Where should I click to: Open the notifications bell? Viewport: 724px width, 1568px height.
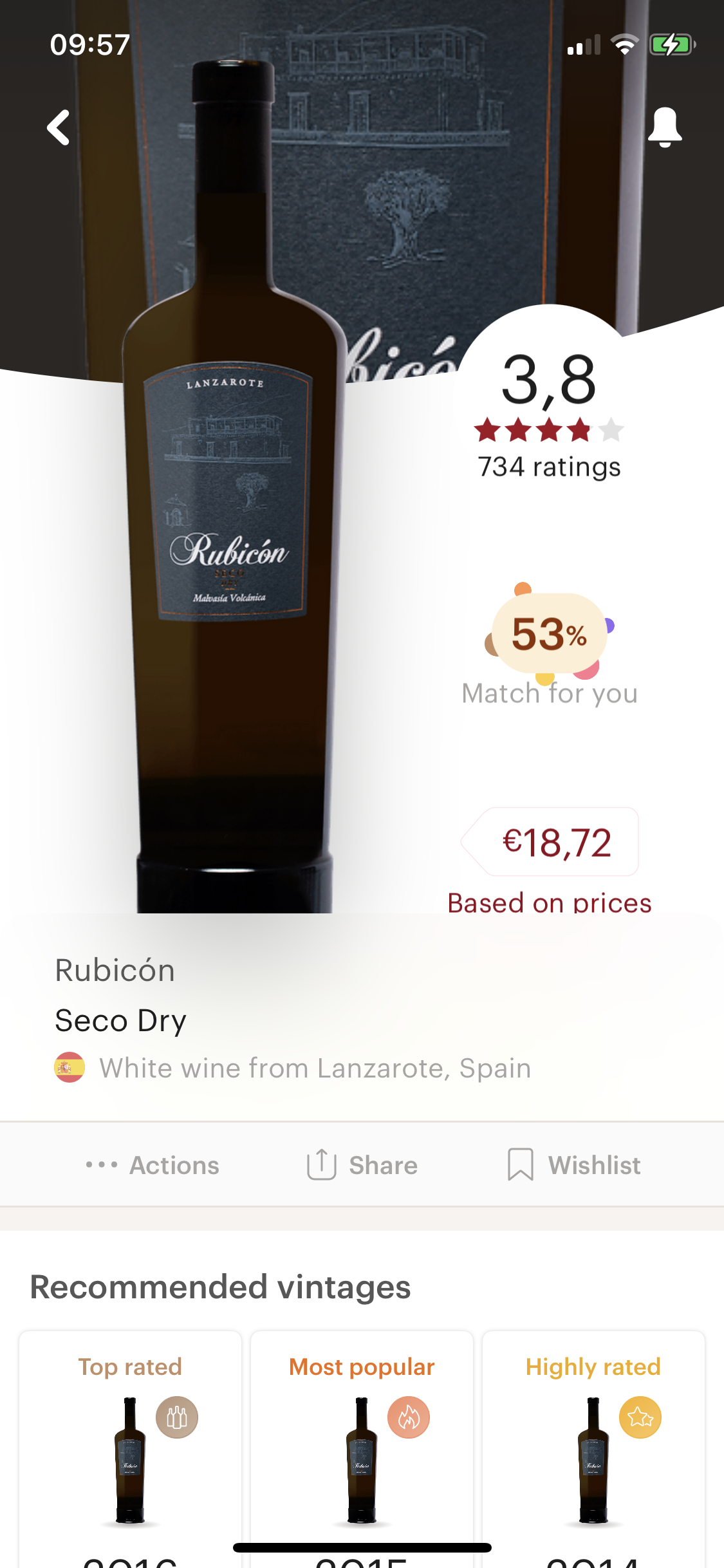pyautogui.click(x=664, y=127)
